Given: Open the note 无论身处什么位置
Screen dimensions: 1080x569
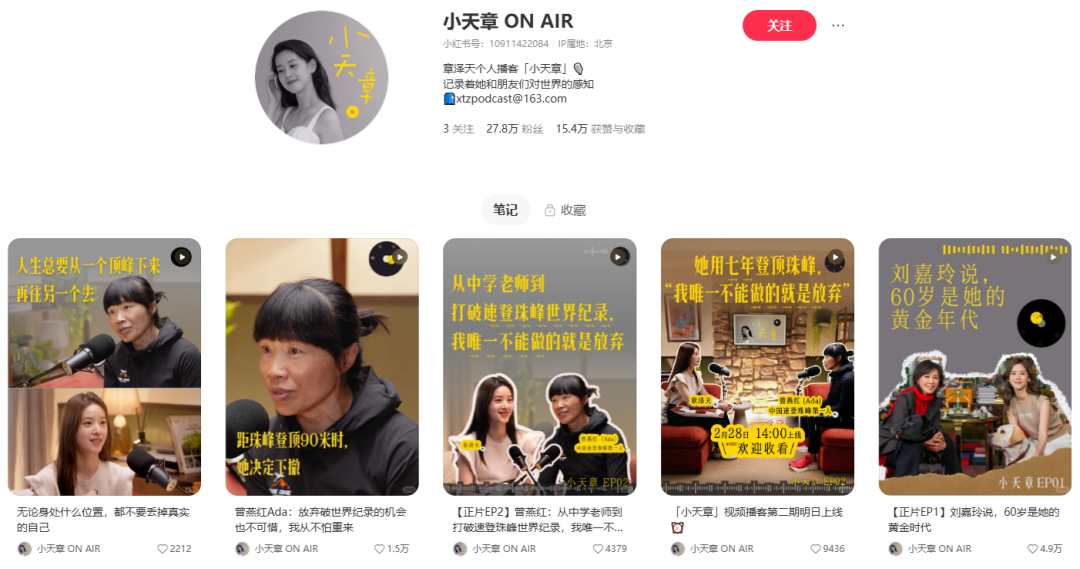Looking at the screenshot, I should 104,366.
